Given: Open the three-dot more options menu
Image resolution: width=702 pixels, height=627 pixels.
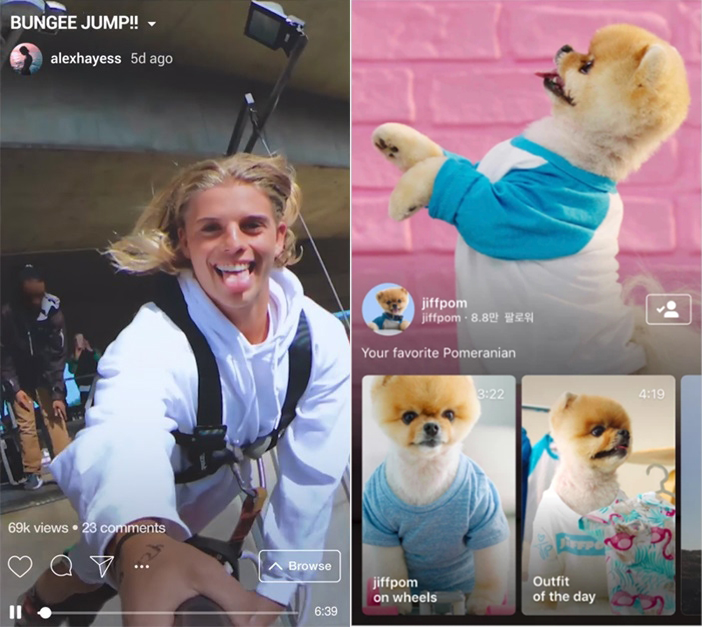Looking at the screenshot, I should pos(141,566).
